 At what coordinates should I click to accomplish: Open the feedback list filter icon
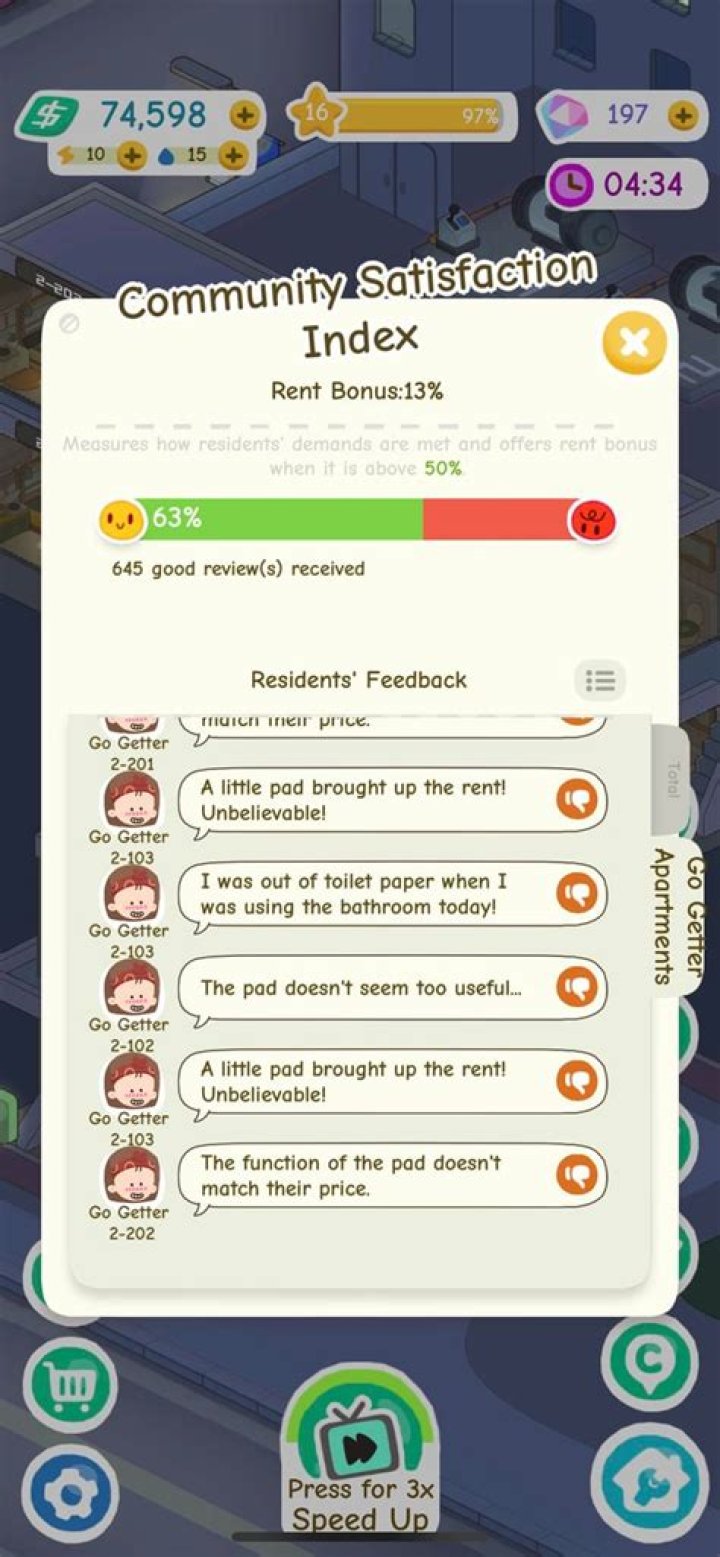pos(600,681)
